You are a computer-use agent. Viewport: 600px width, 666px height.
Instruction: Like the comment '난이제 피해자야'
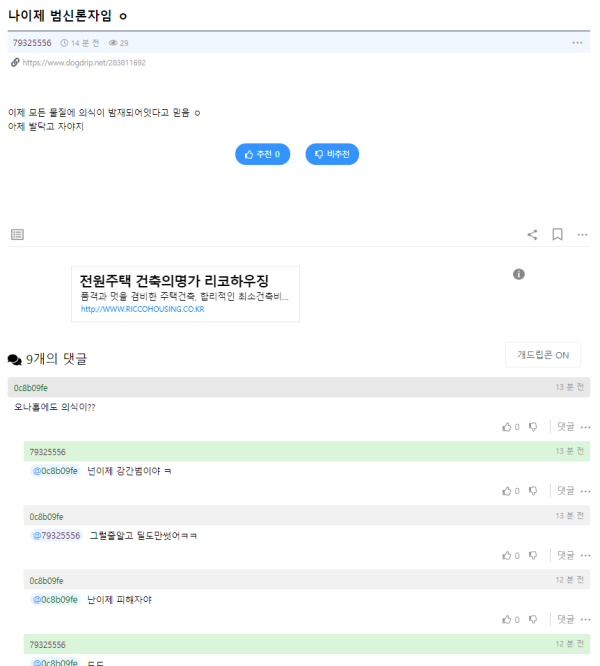coord(507,619)
